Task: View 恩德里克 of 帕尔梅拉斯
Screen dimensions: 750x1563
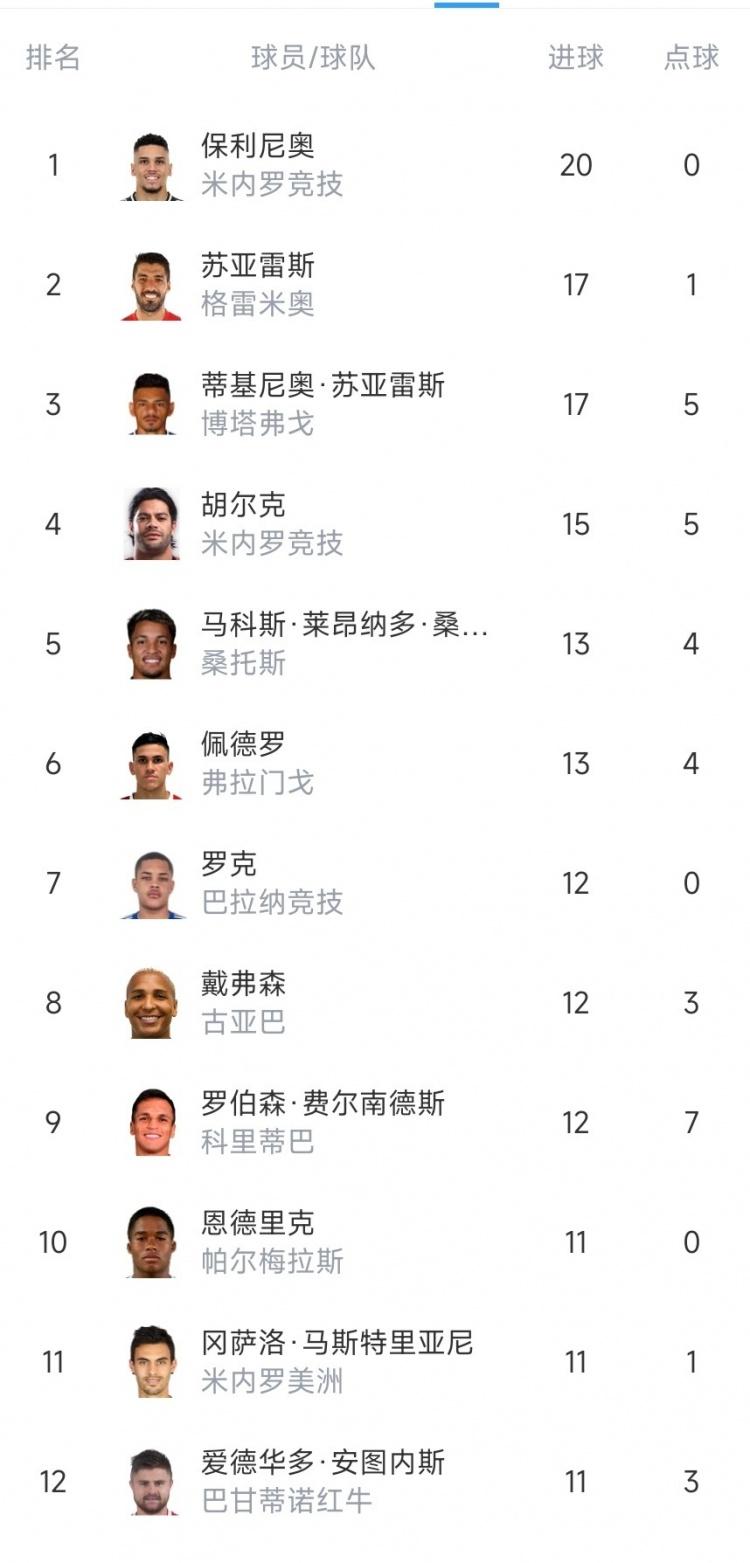Action: (258, 1223)
